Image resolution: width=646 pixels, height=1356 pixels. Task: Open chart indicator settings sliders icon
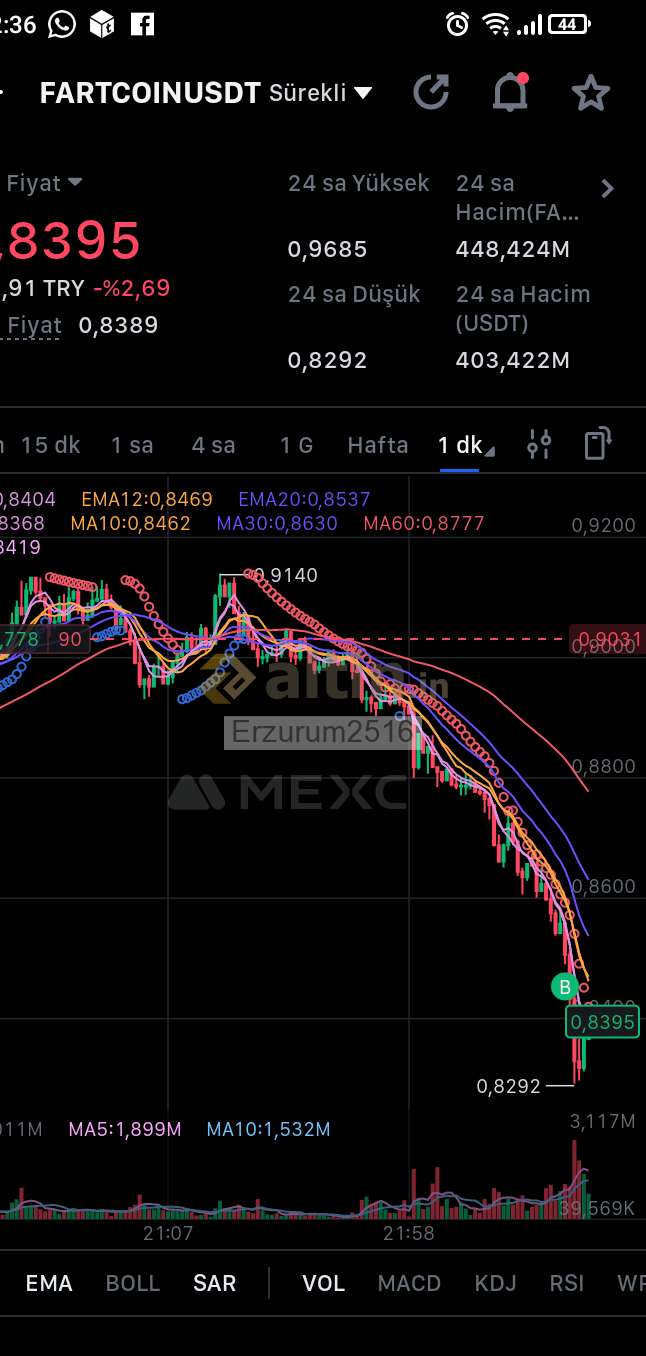[x=539, y=444]
